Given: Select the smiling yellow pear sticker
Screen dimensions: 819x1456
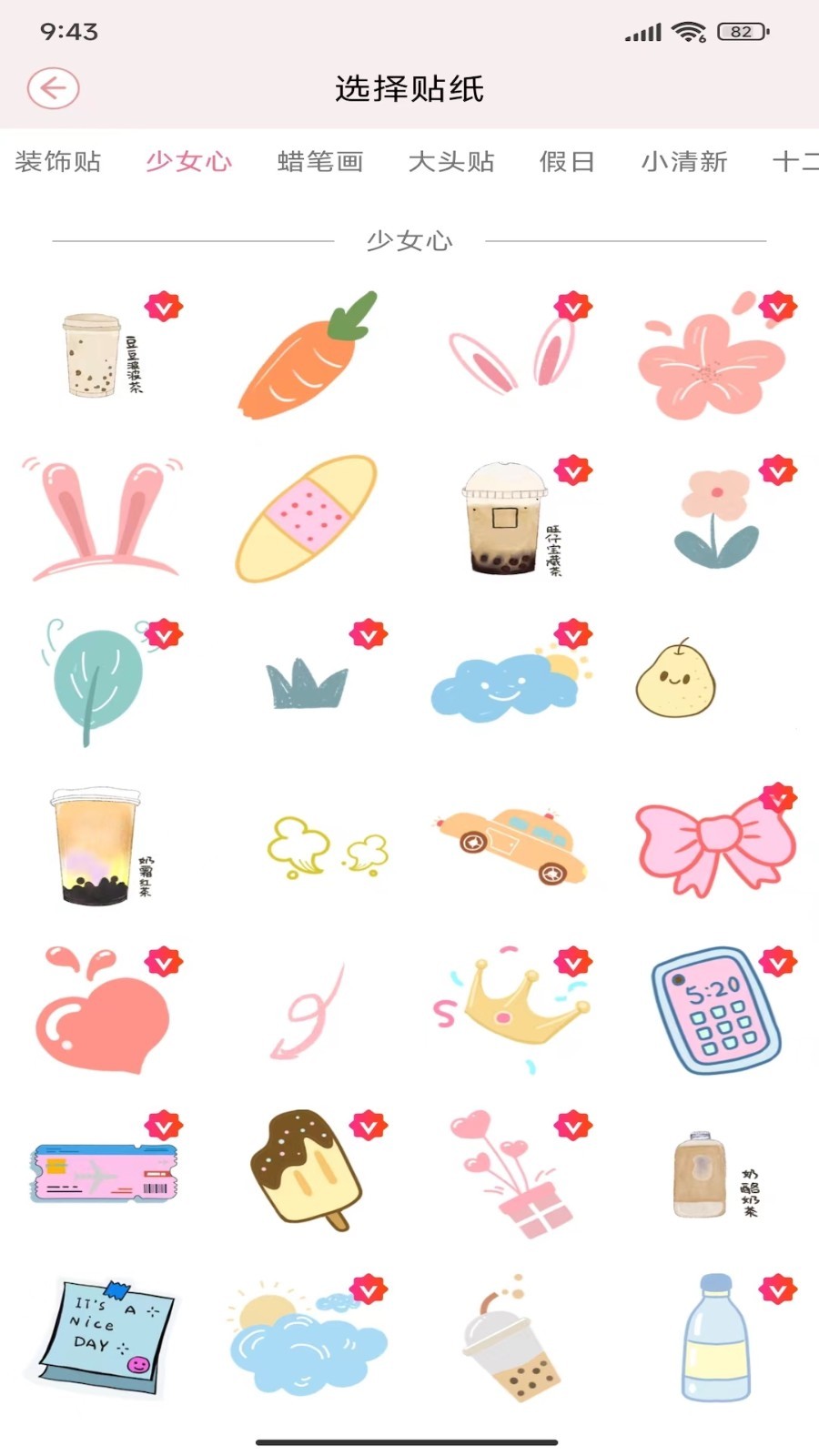Looking at the screenshot, I should coord(676,678).
